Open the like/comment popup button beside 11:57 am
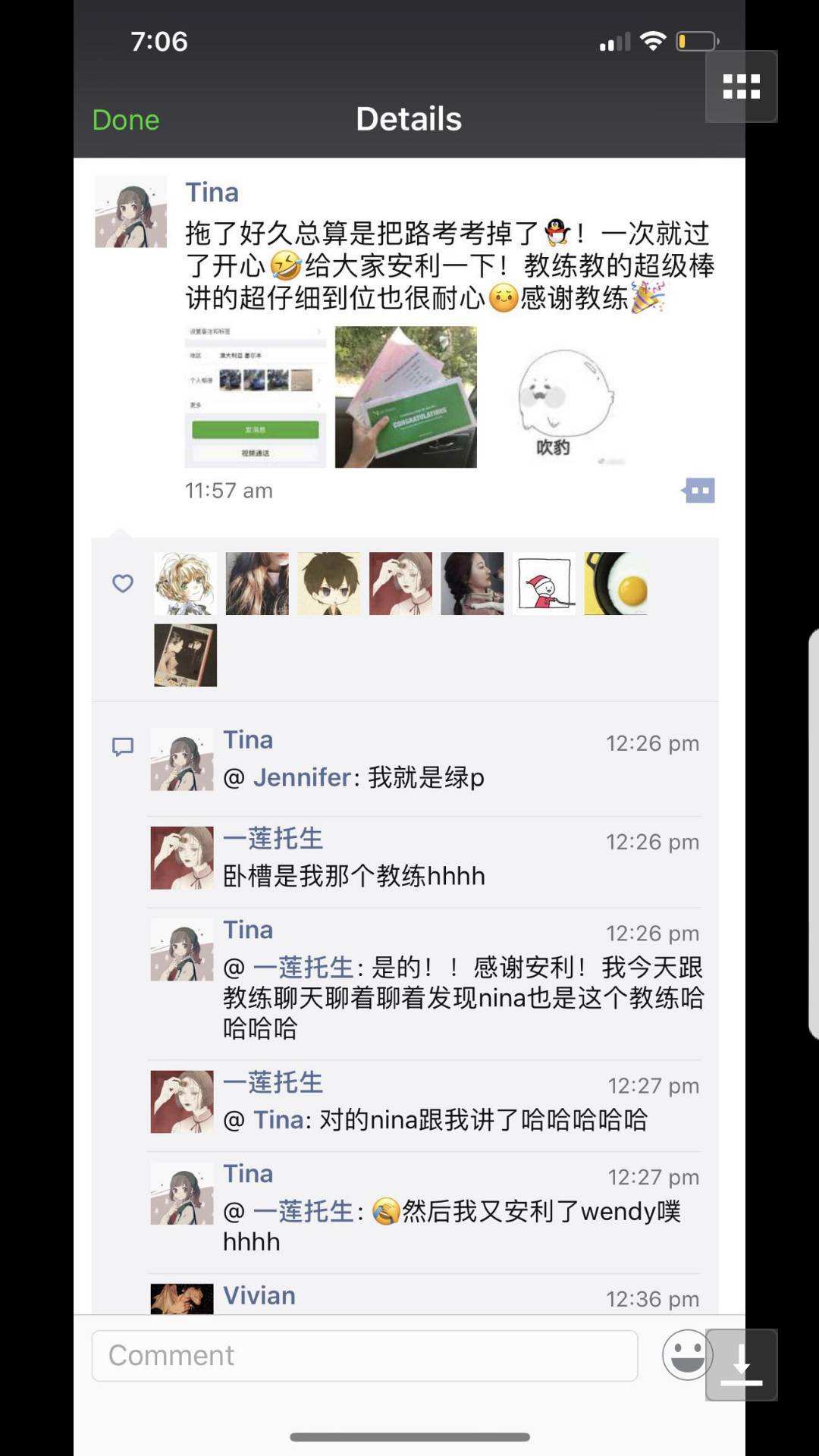Screen dimensions: 819x1456 point(698,490)
